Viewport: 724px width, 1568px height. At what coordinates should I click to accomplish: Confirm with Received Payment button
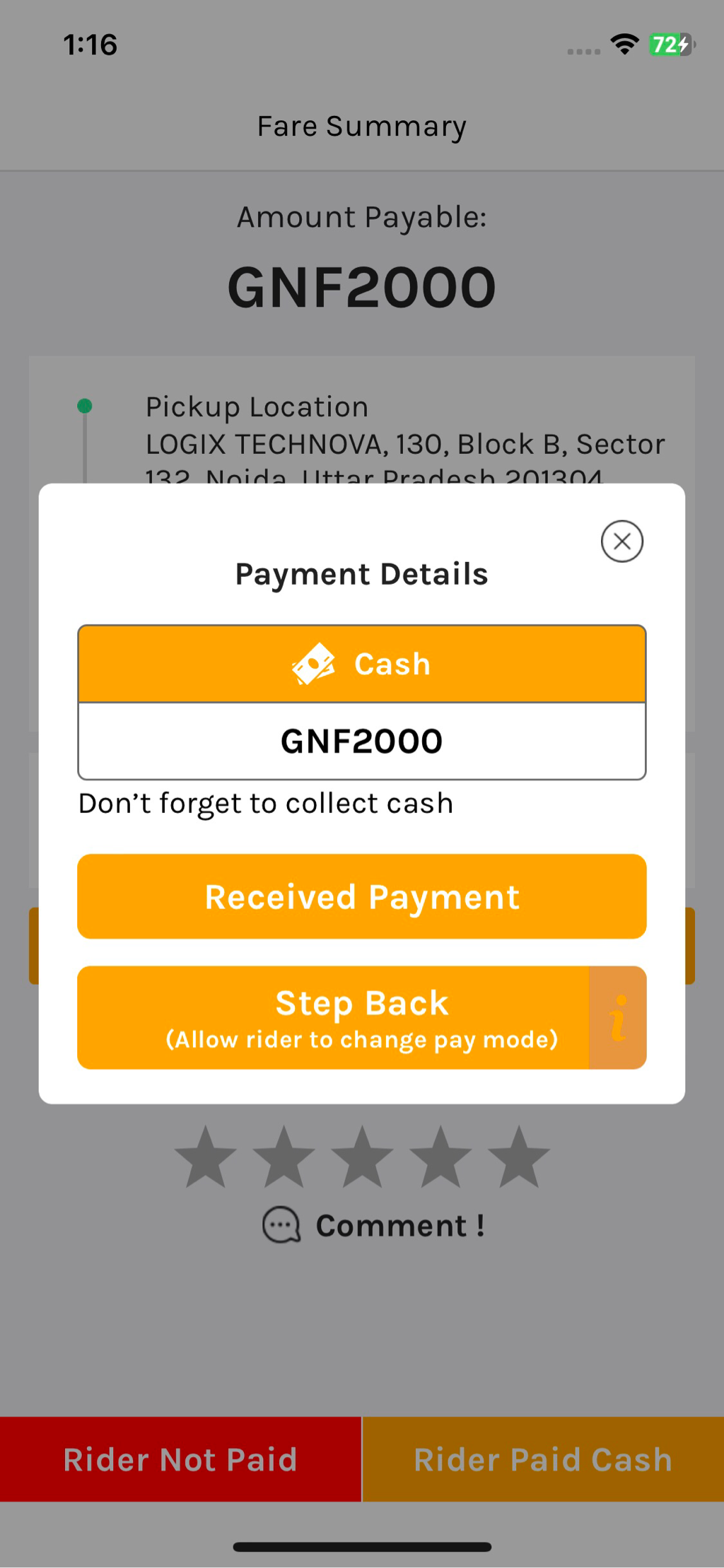tap(361, 896)
